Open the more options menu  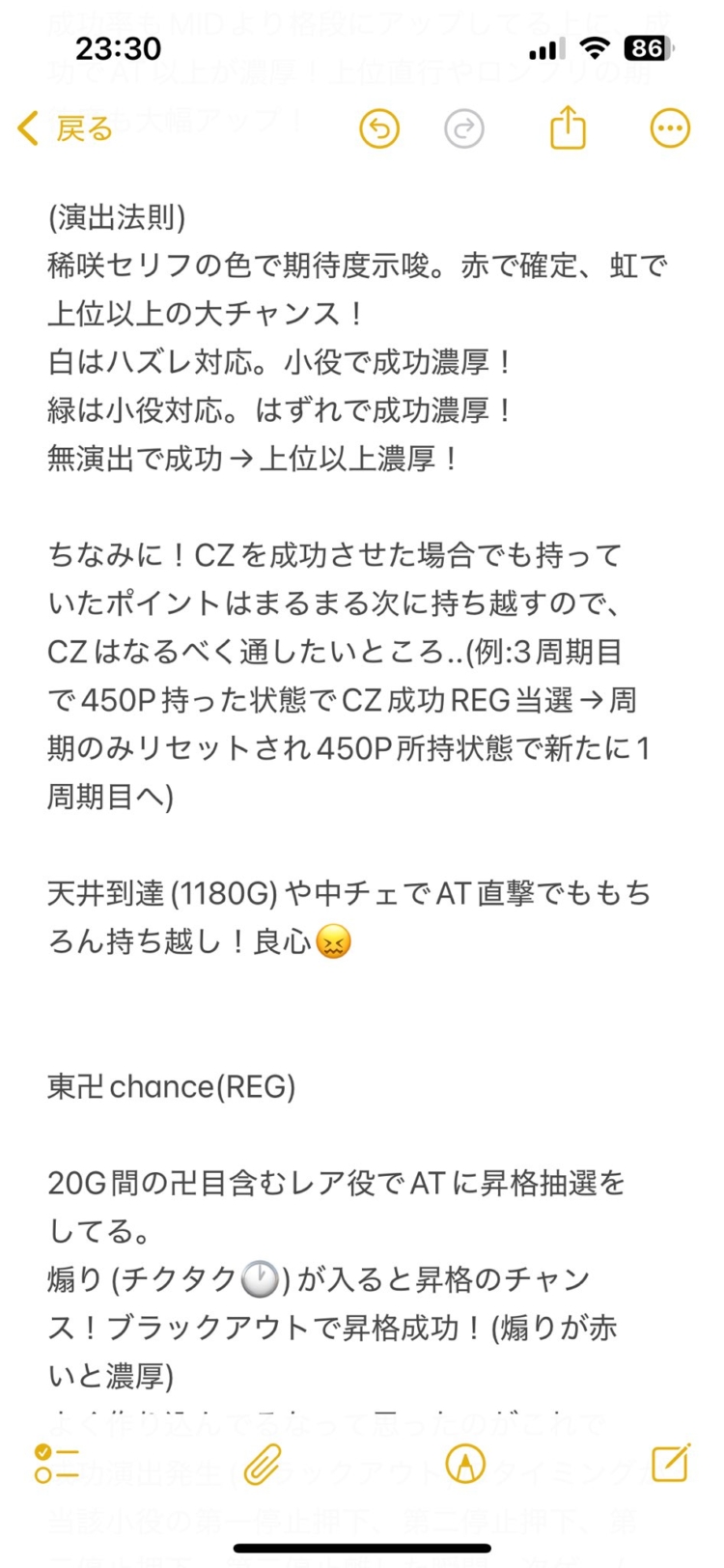pyautogui.click(x=670, y=128)
